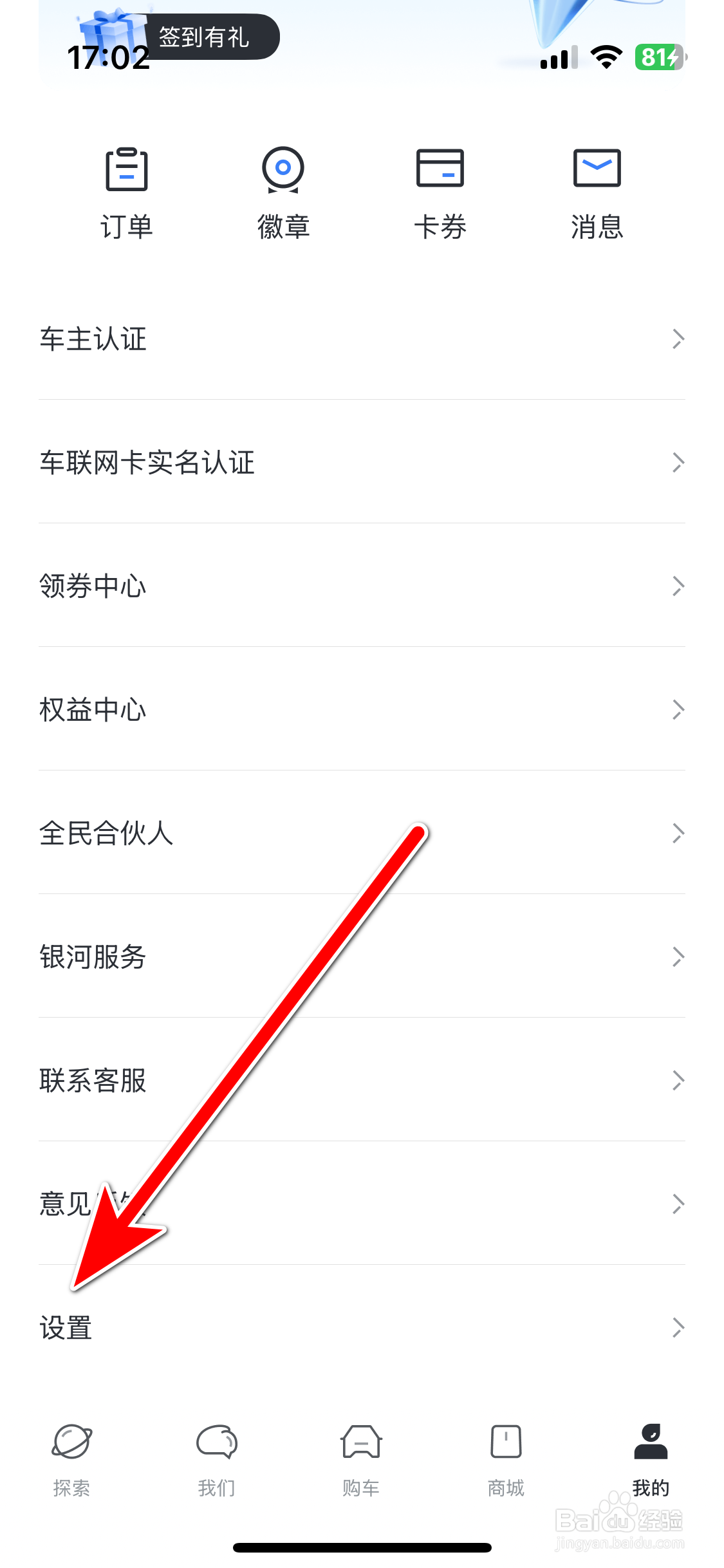Expand the 领券中心 row chevron
The height and width of the screenshot is (1568, 724).
(x=678, y=586)
